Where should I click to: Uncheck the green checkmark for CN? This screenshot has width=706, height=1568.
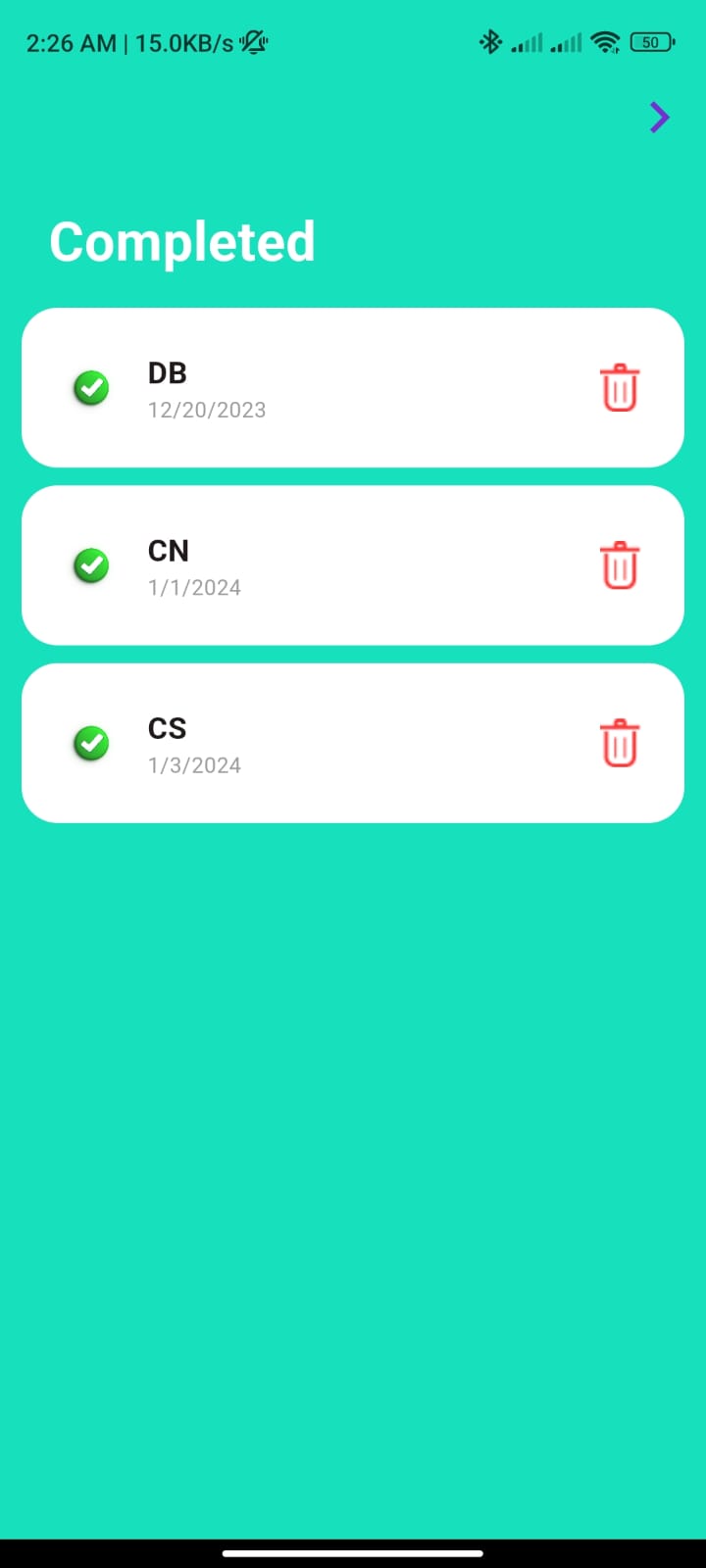(x=92, y=565)
